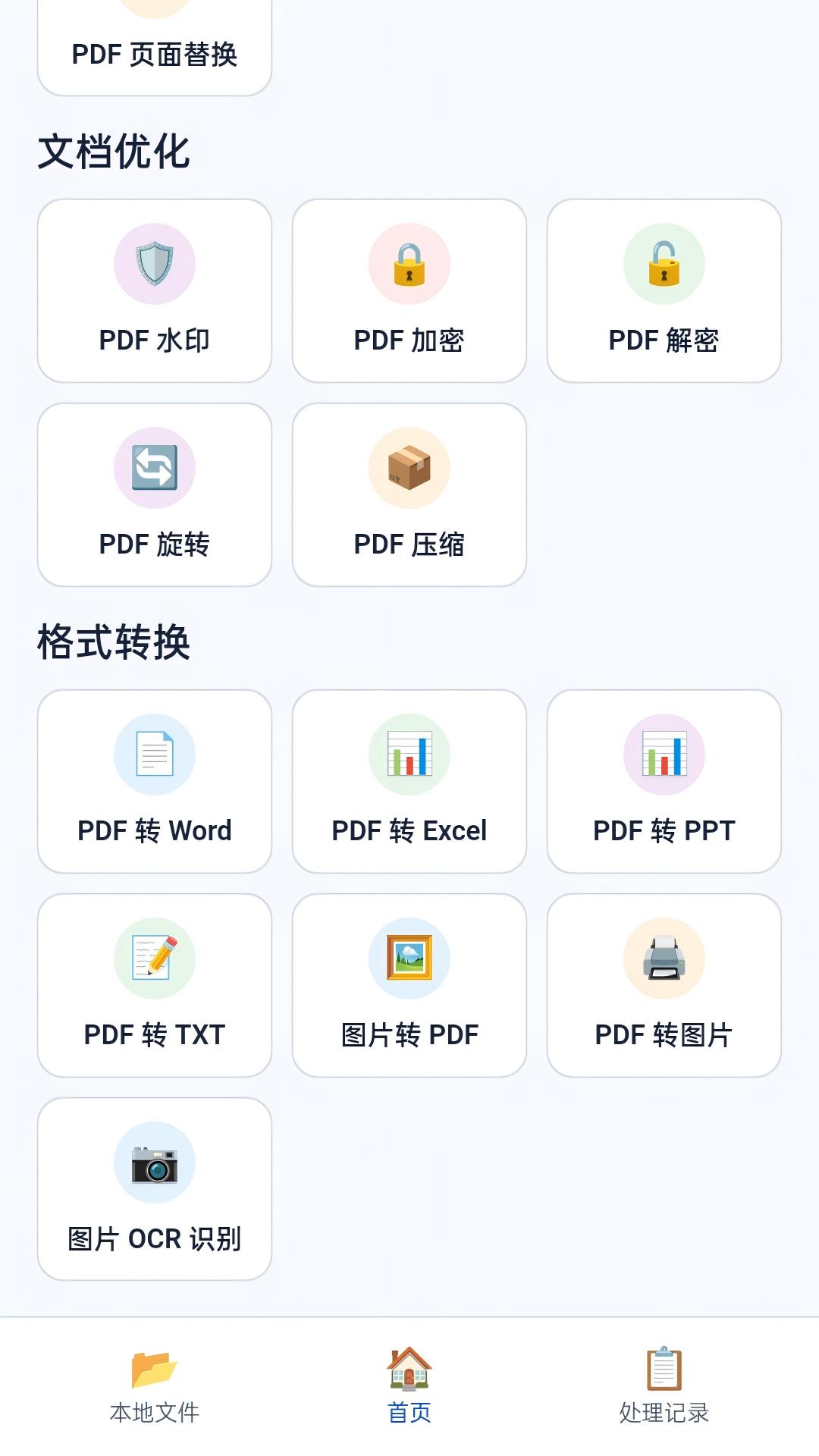Click the cardboard box icon for PDF 压缩
The image size is (819, 1456).
pos(409,468)
